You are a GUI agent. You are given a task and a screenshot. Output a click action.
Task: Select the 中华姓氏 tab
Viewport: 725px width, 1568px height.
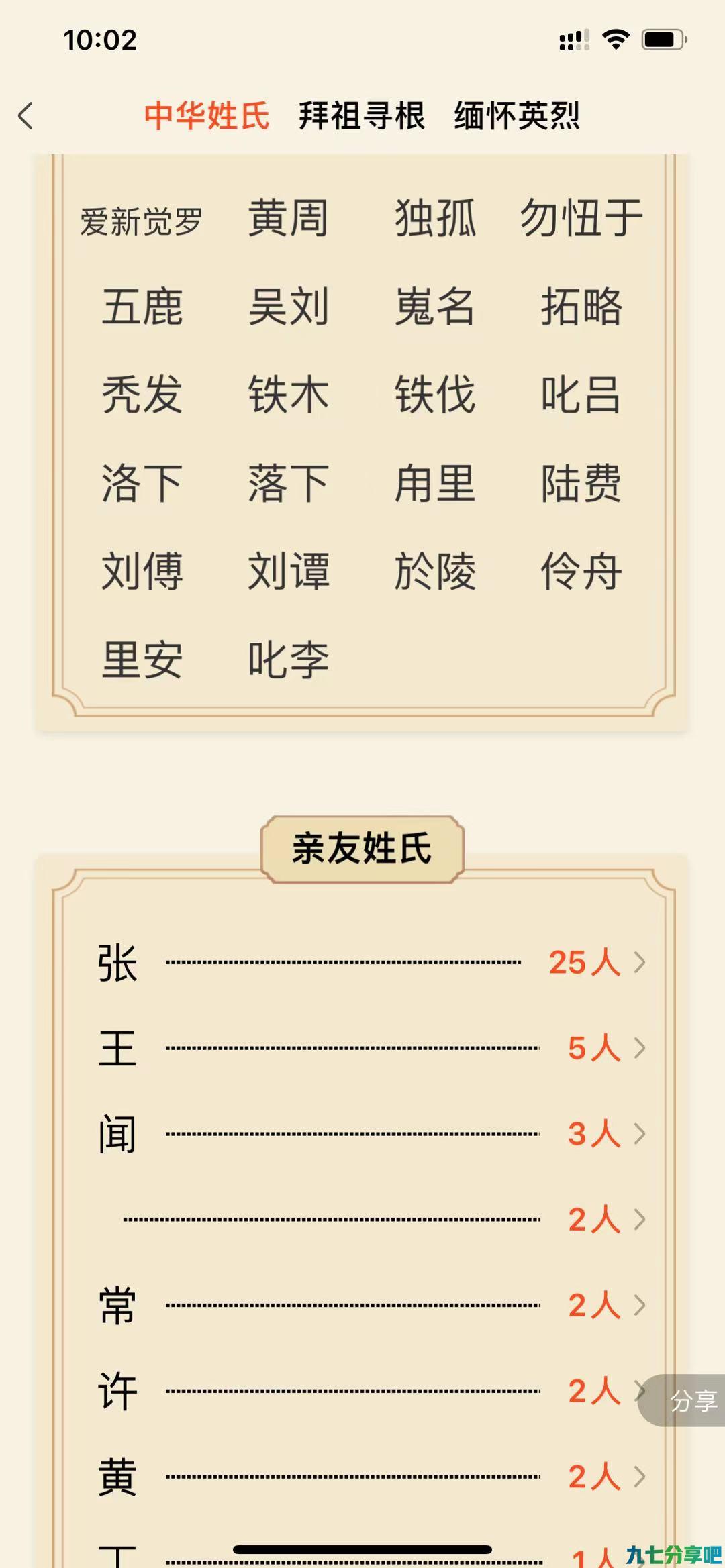tap(207, 115)
